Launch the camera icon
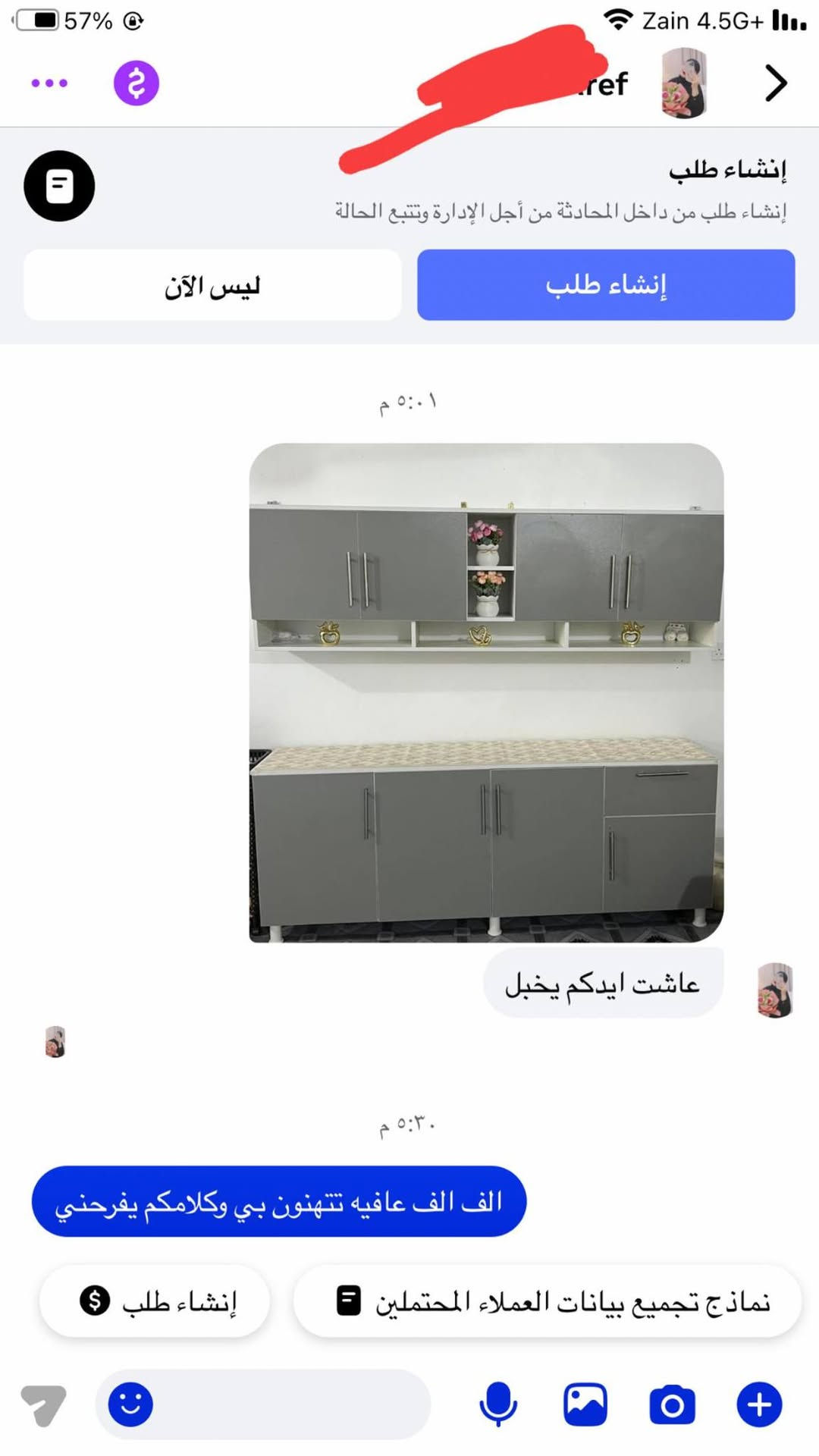This screenshot has height=1456, width=819. [672, 1404]
